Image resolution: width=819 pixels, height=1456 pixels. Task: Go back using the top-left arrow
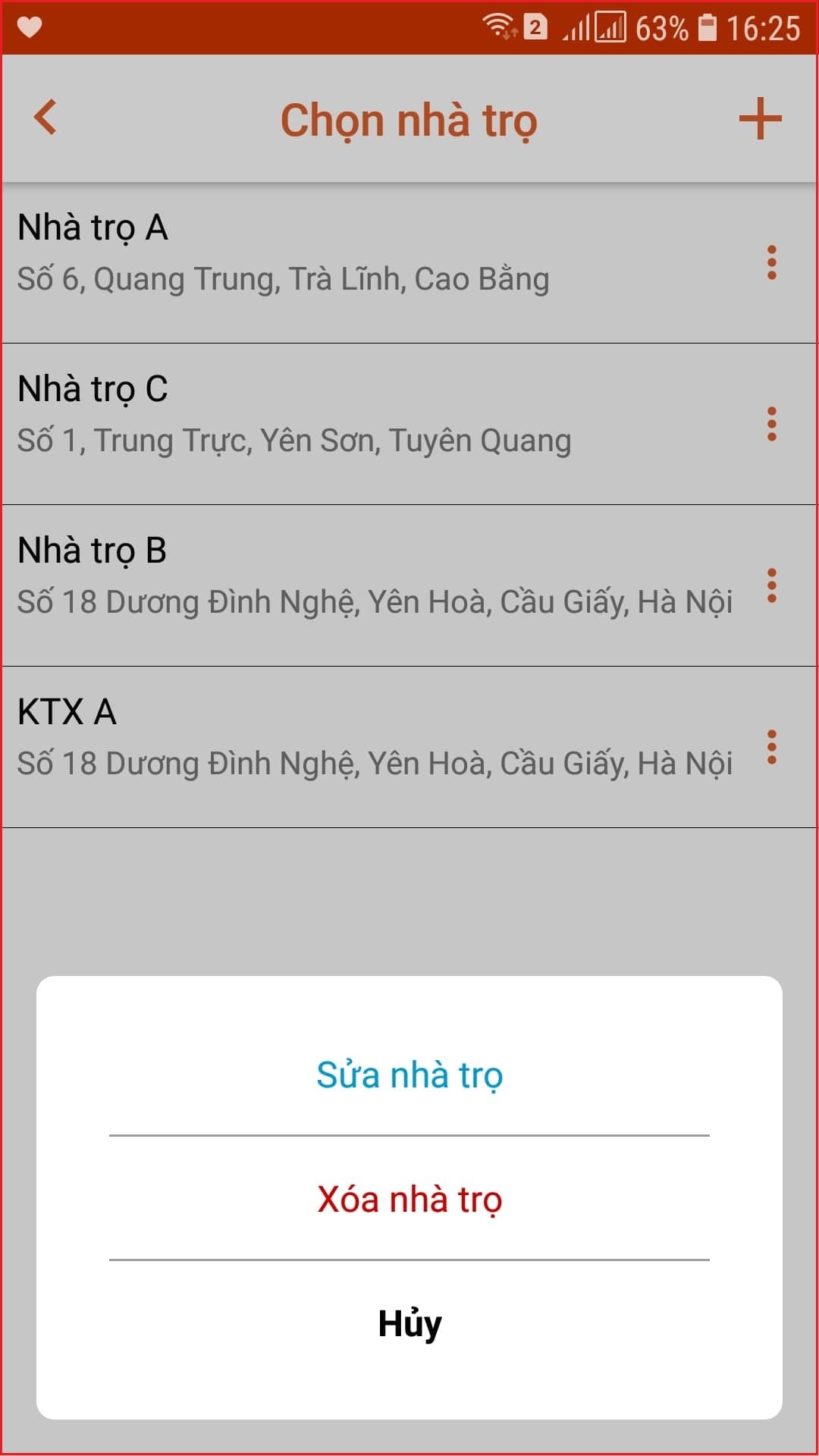(x=45, y=118)
